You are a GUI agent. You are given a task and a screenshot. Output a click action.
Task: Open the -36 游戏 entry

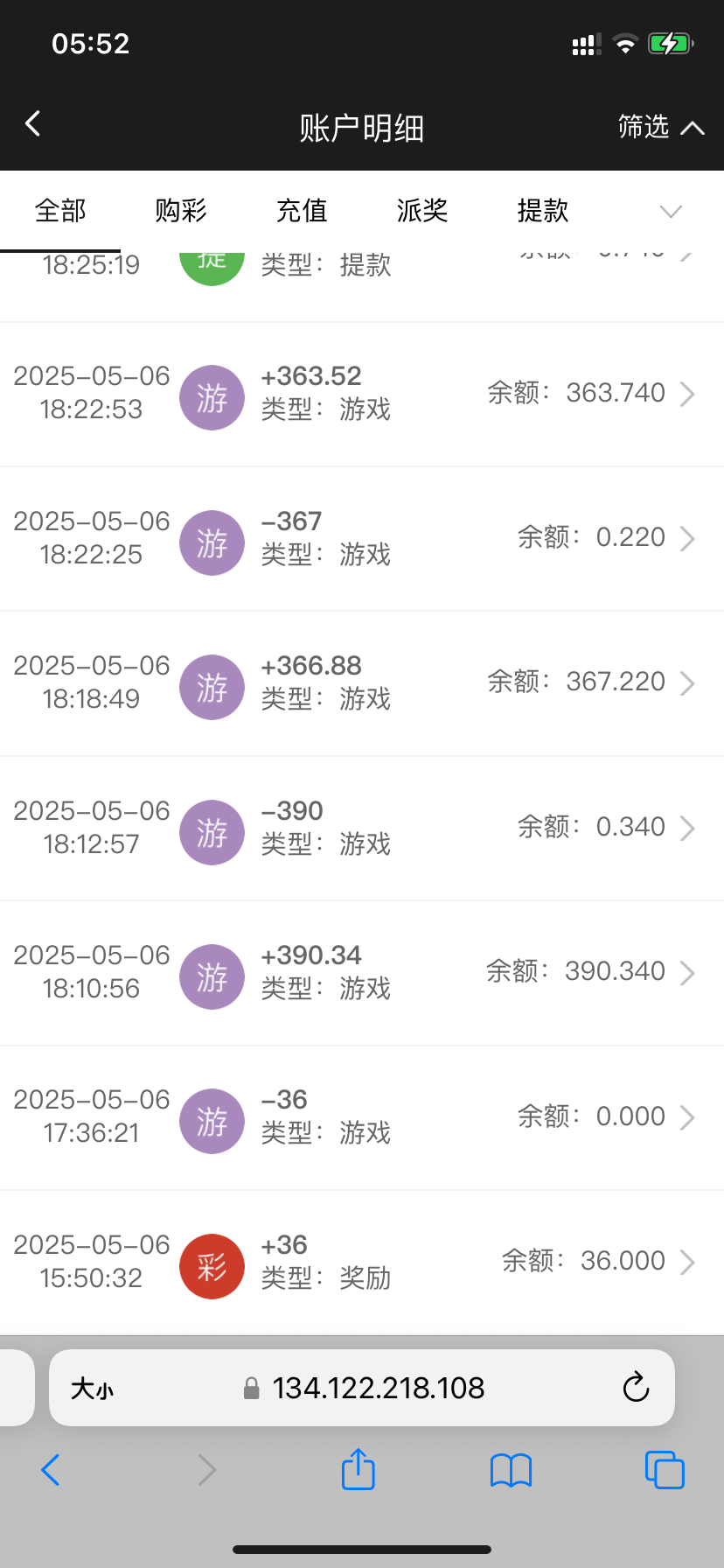pos(362,1116)
